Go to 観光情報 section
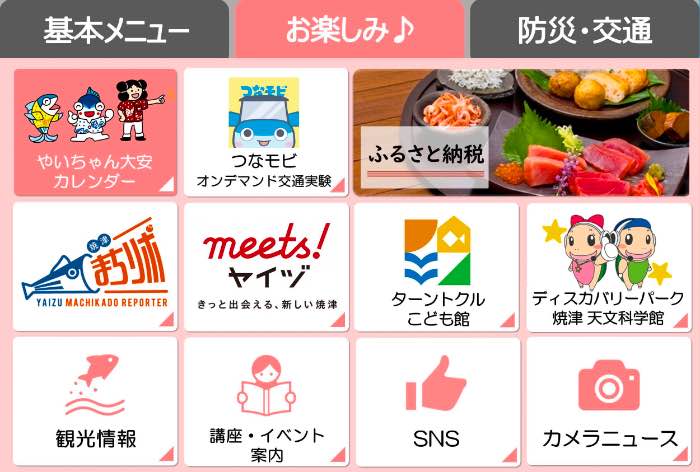700x472 pixels. click(x=95, y=402)
